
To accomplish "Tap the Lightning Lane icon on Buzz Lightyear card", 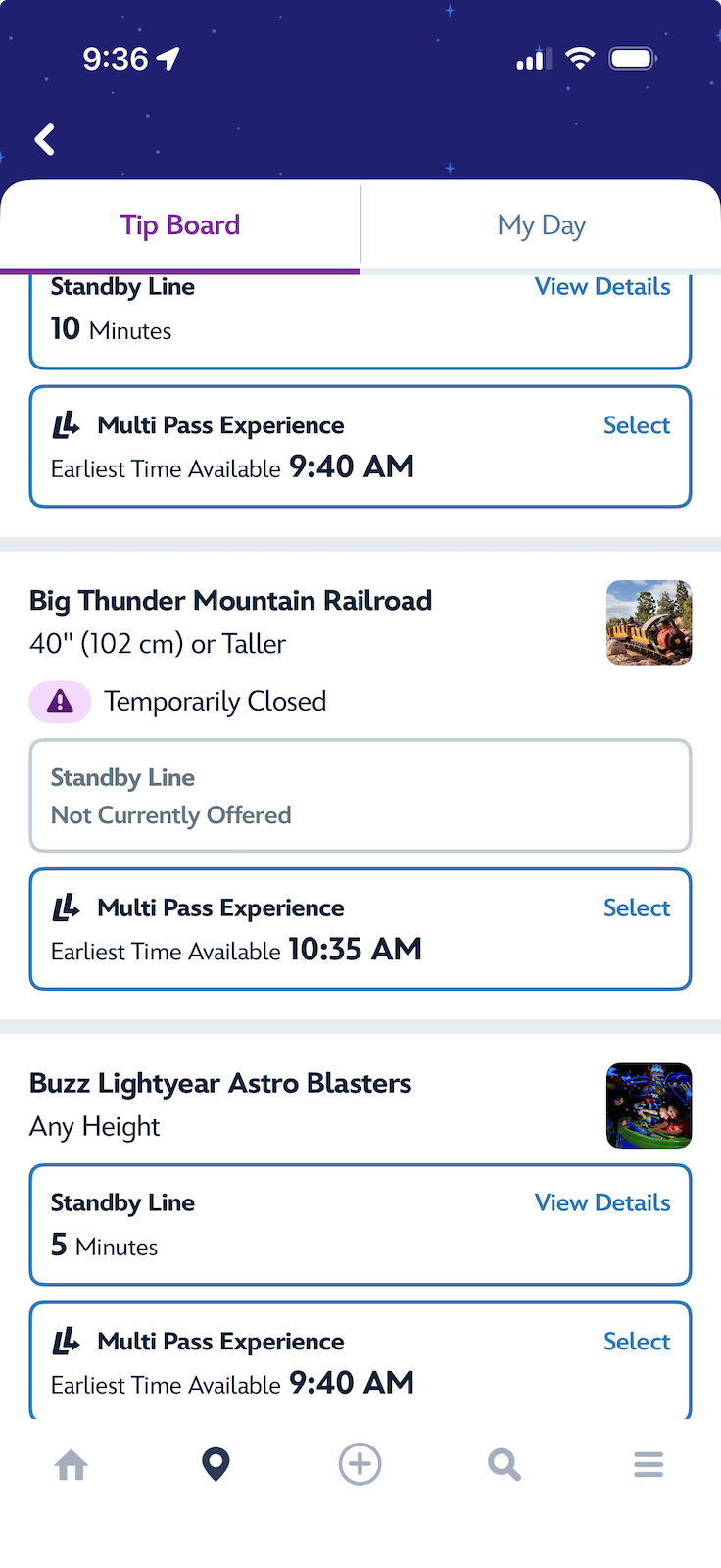I will click(65, 1341).
